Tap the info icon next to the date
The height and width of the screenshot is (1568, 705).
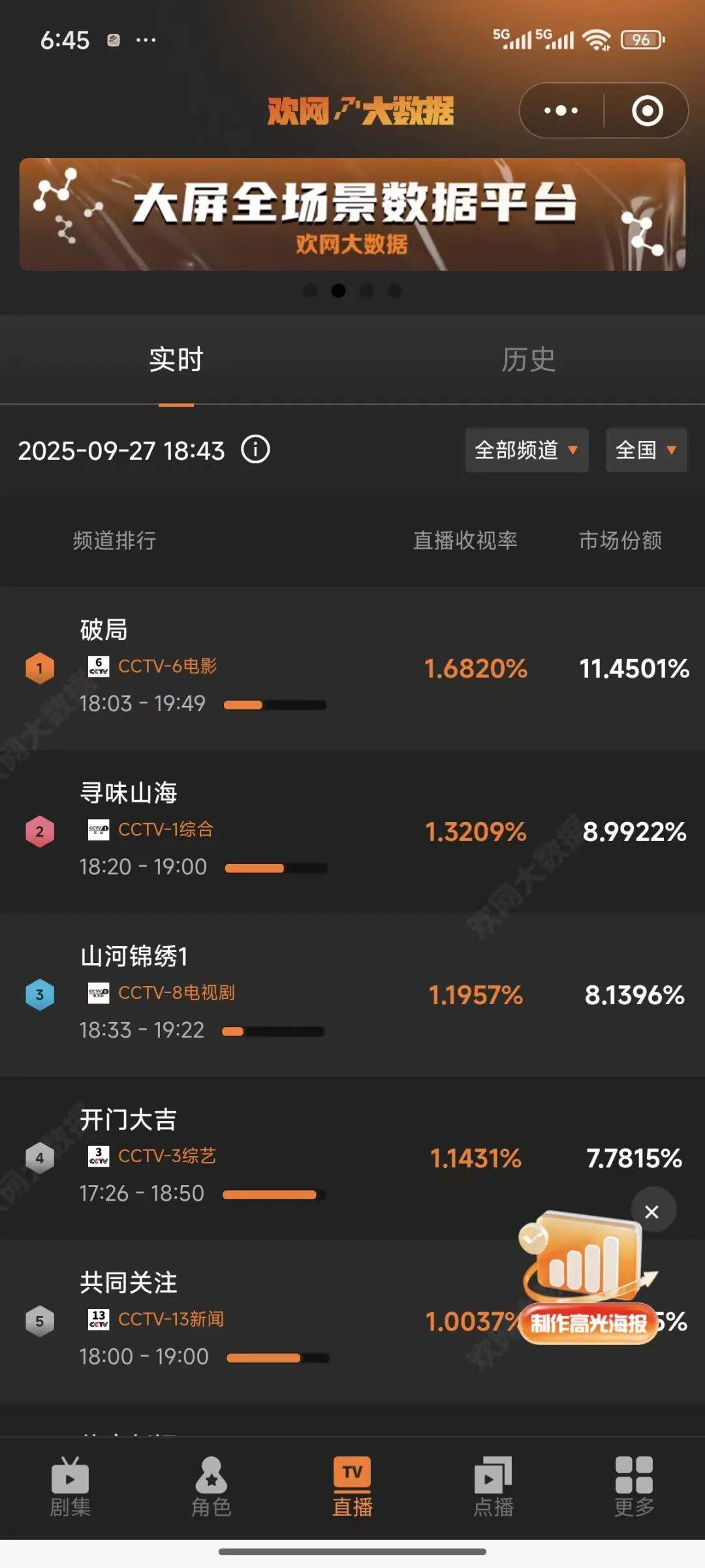[255, 450]
